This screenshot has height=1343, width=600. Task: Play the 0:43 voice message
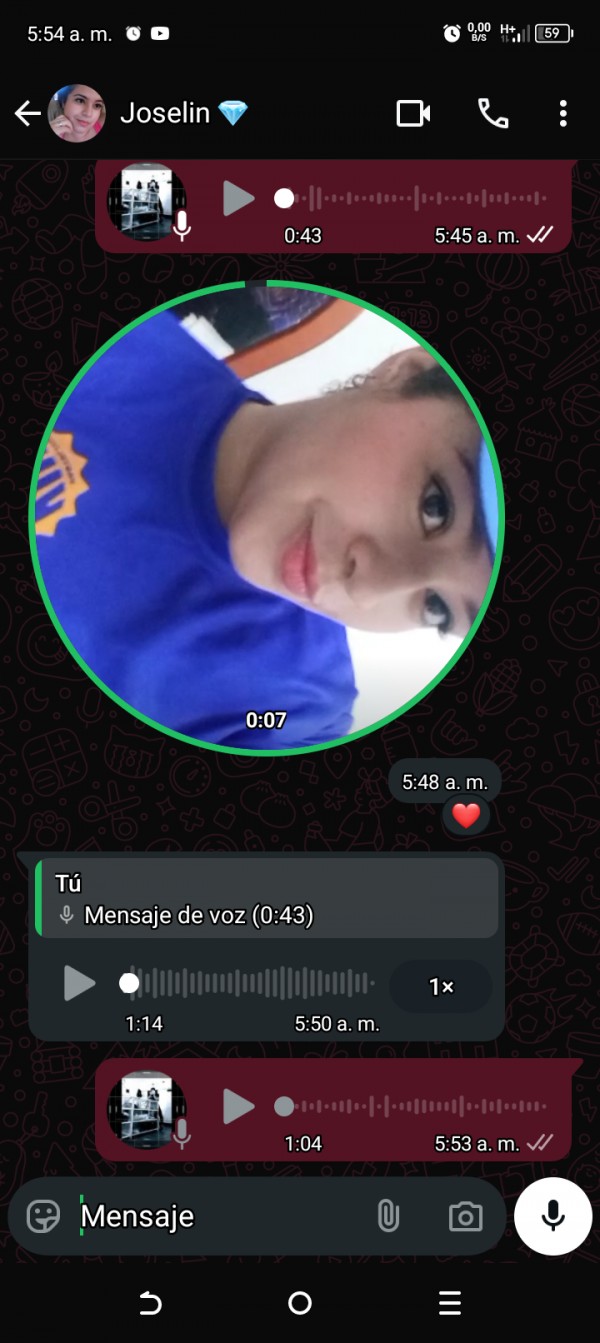(x=238, y=198)
